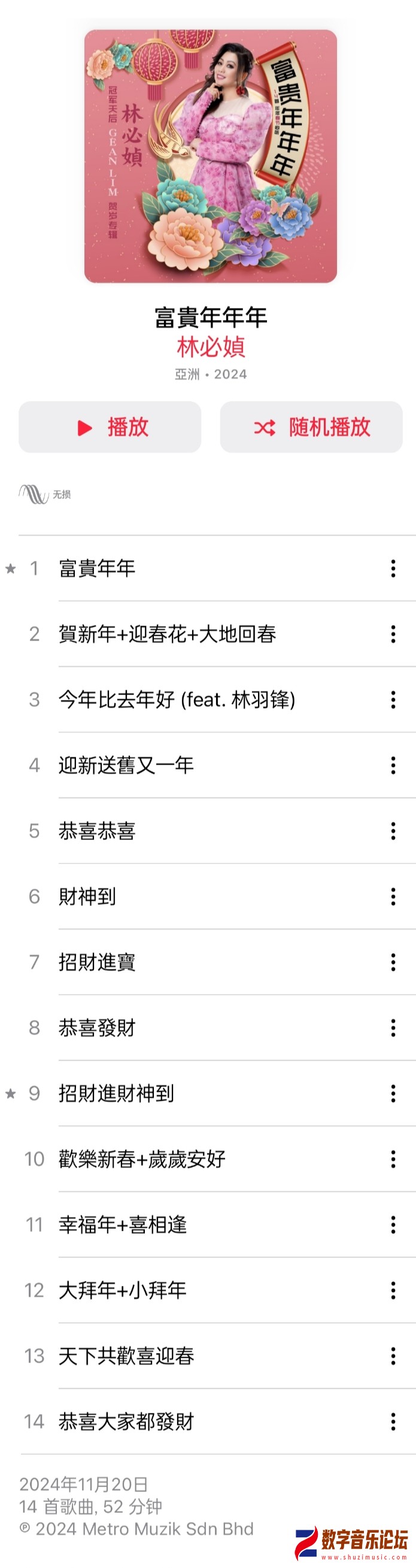This screenshot has width=416, height=1568.
Task: Open more options for 富貴年年
Action: (x=393, y=569)
